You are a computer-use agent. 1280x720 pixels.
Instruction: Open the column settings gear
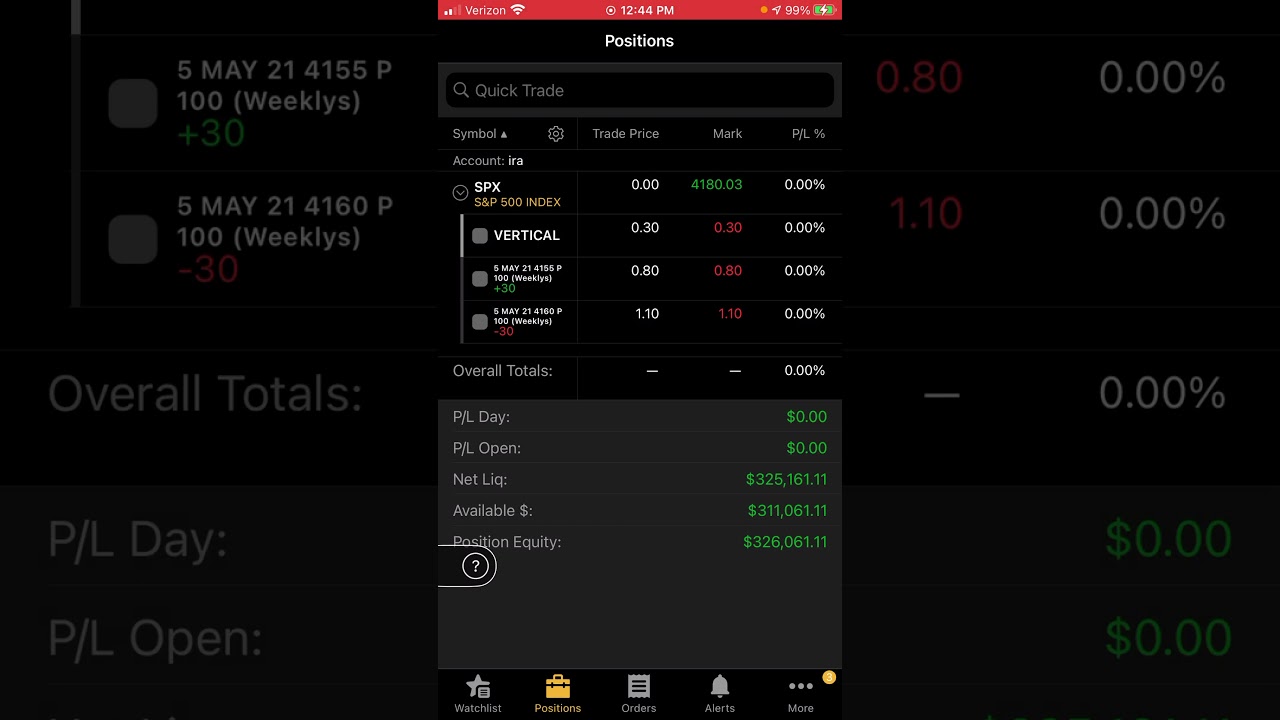[556, 134]
